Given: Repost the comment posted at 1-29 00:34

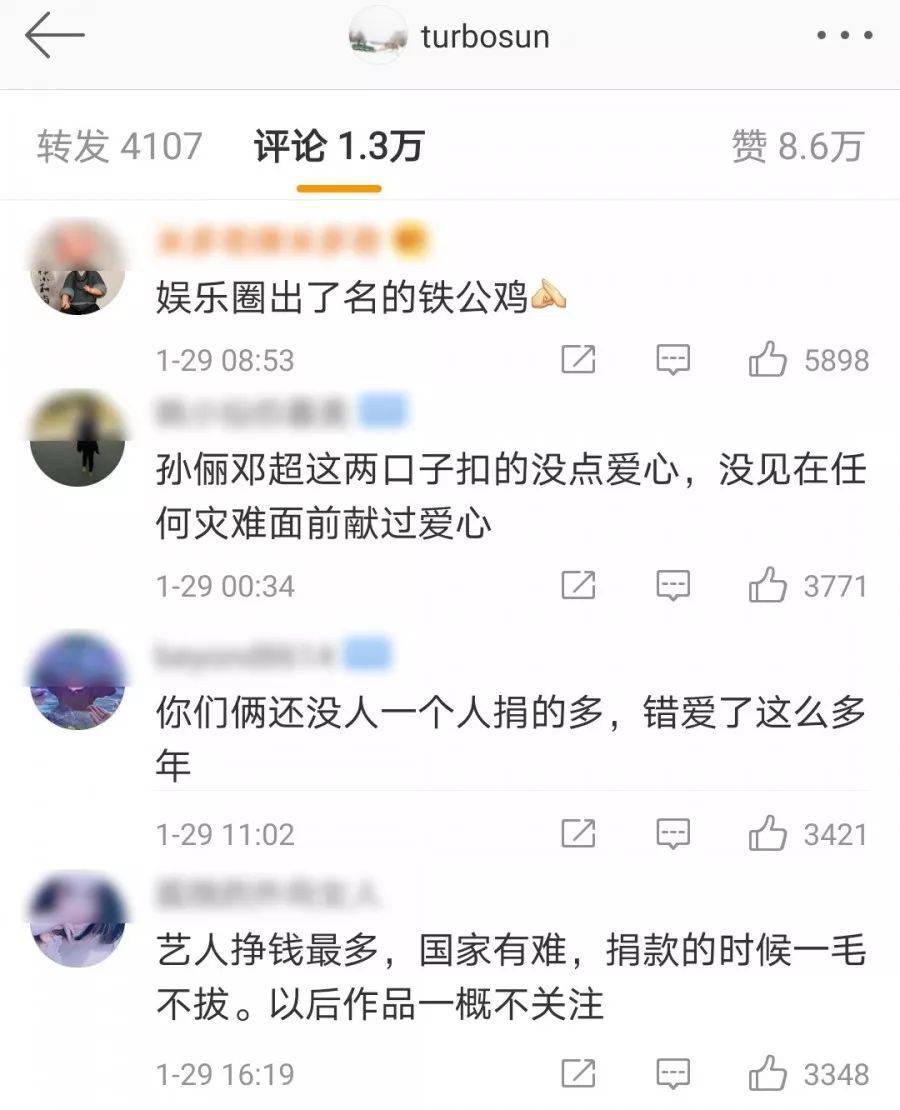Looking at the screenshot, I should (578, 585).
